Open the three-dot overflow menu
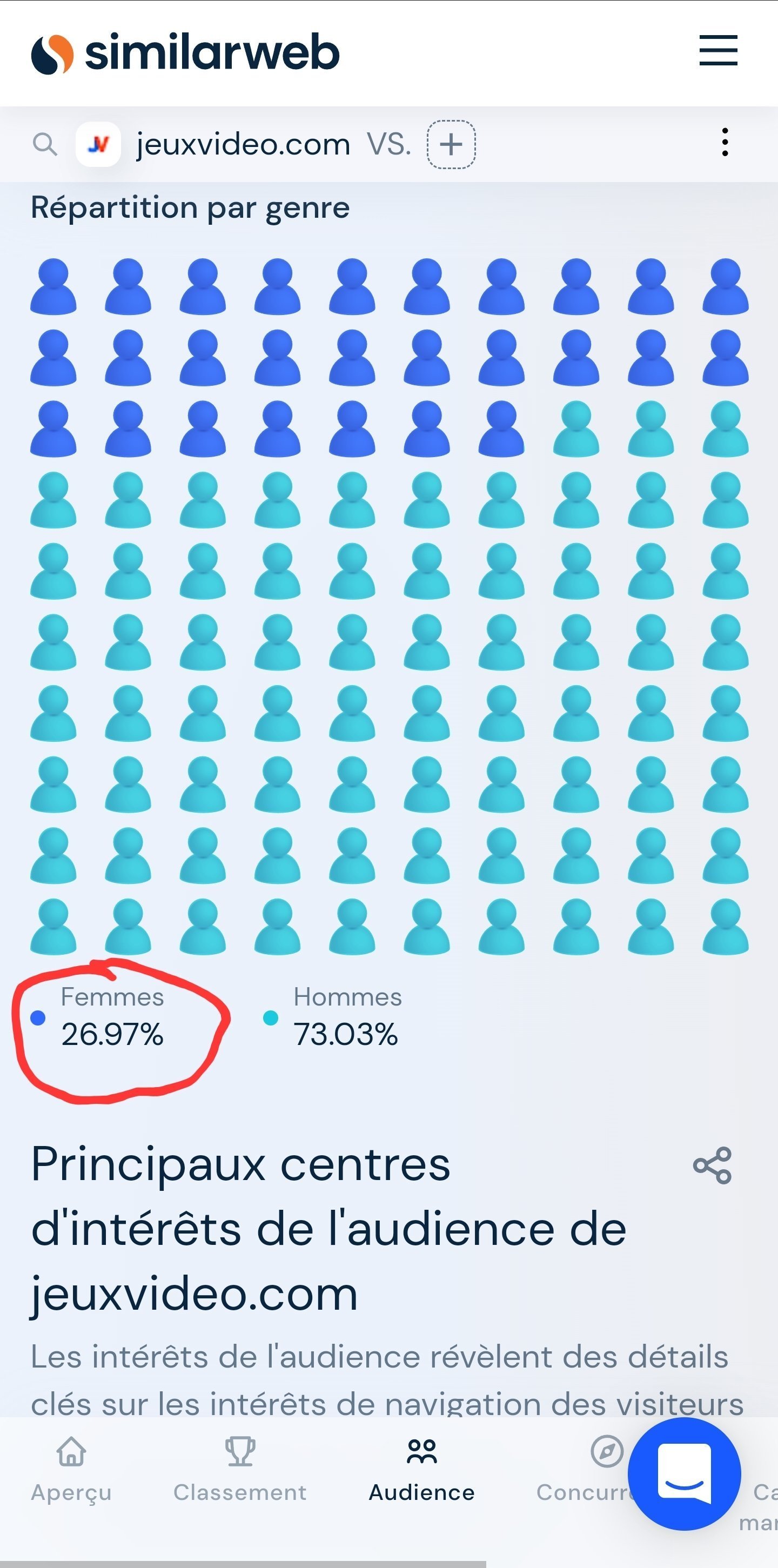This screenshot has width=778, height=1568. (725, 143)
